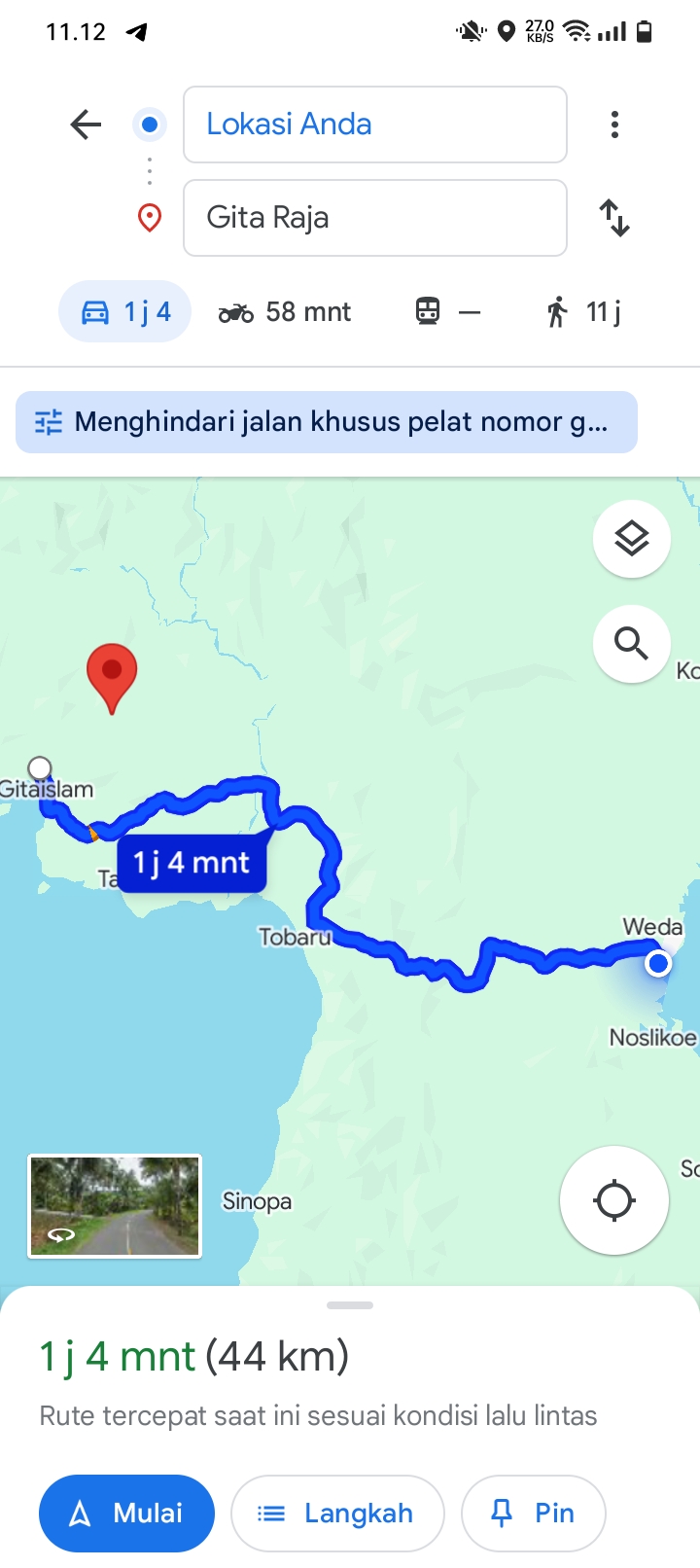
Task: Edit the starting point Lokasi Anda
Action: [375, 125]
